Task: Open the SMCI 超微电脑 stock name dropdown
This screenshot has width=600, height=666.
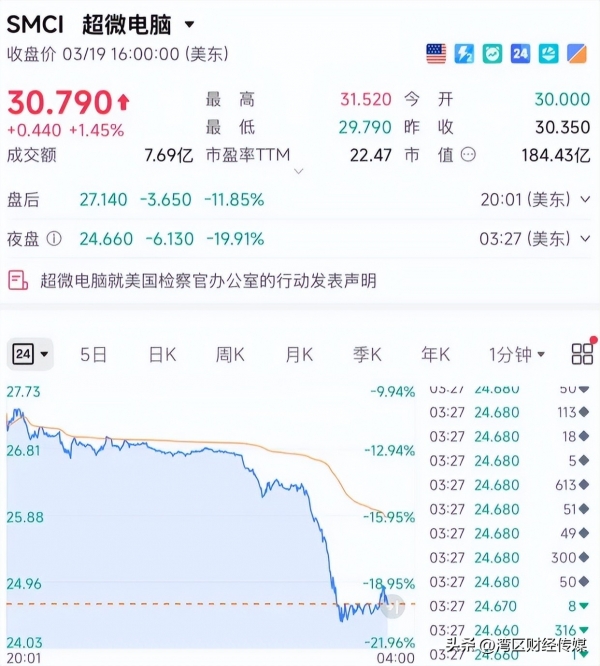Action: (190, 23)
